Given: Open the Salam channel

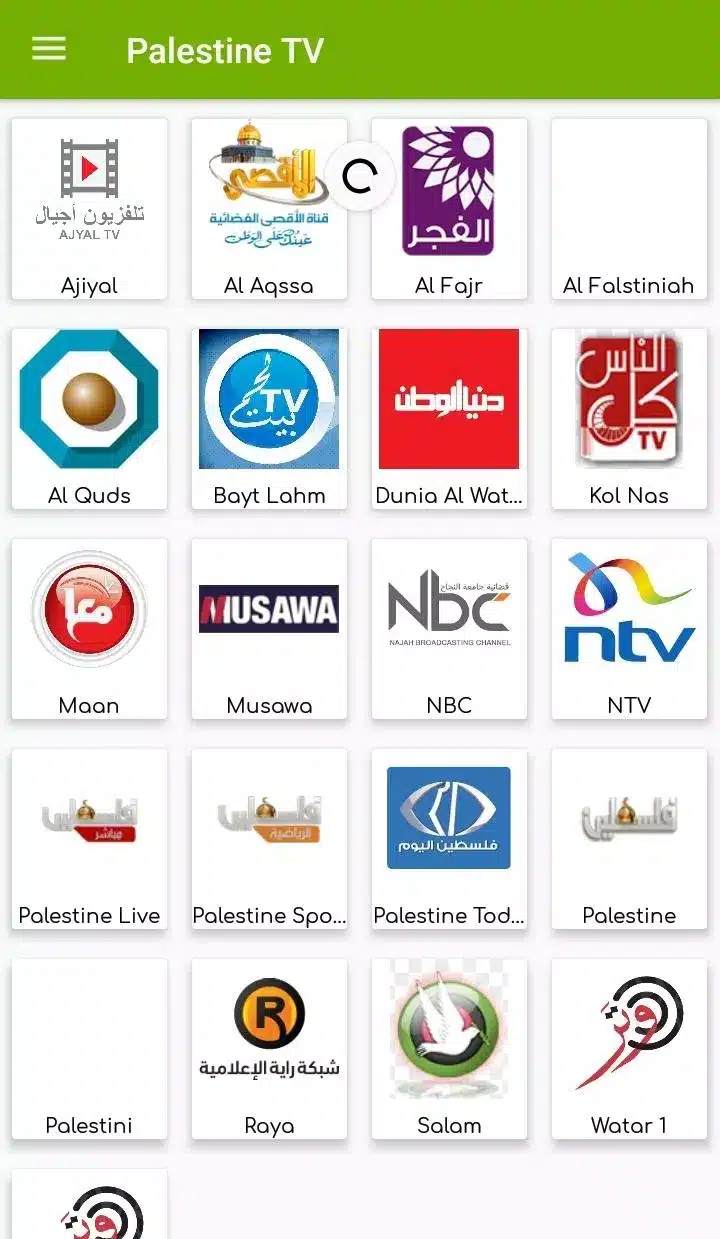Looking at the screenshot, I should tap(449, 1048).
